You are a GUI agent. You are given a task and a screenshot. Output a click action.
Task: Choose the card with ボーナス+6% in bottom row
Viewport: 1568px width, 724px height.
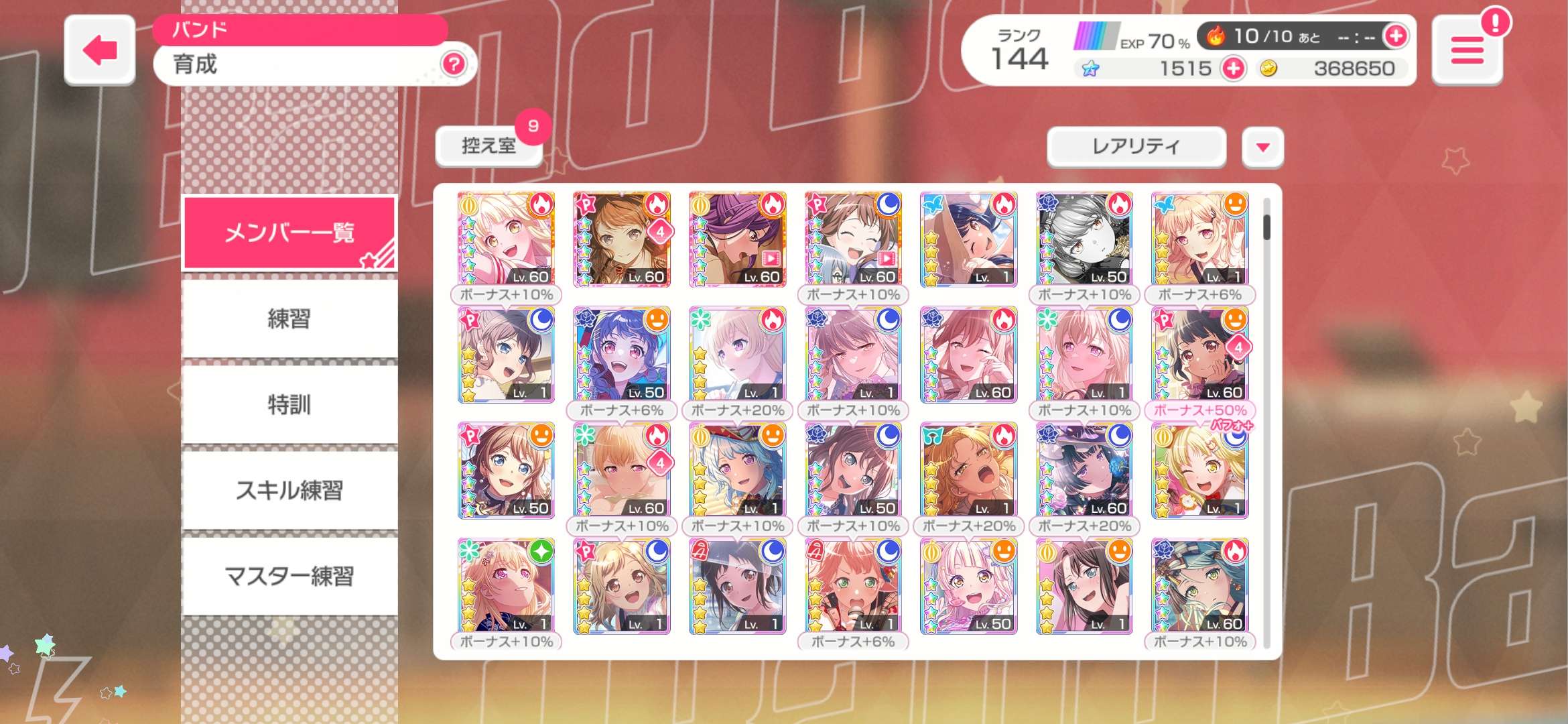[852, 587]
